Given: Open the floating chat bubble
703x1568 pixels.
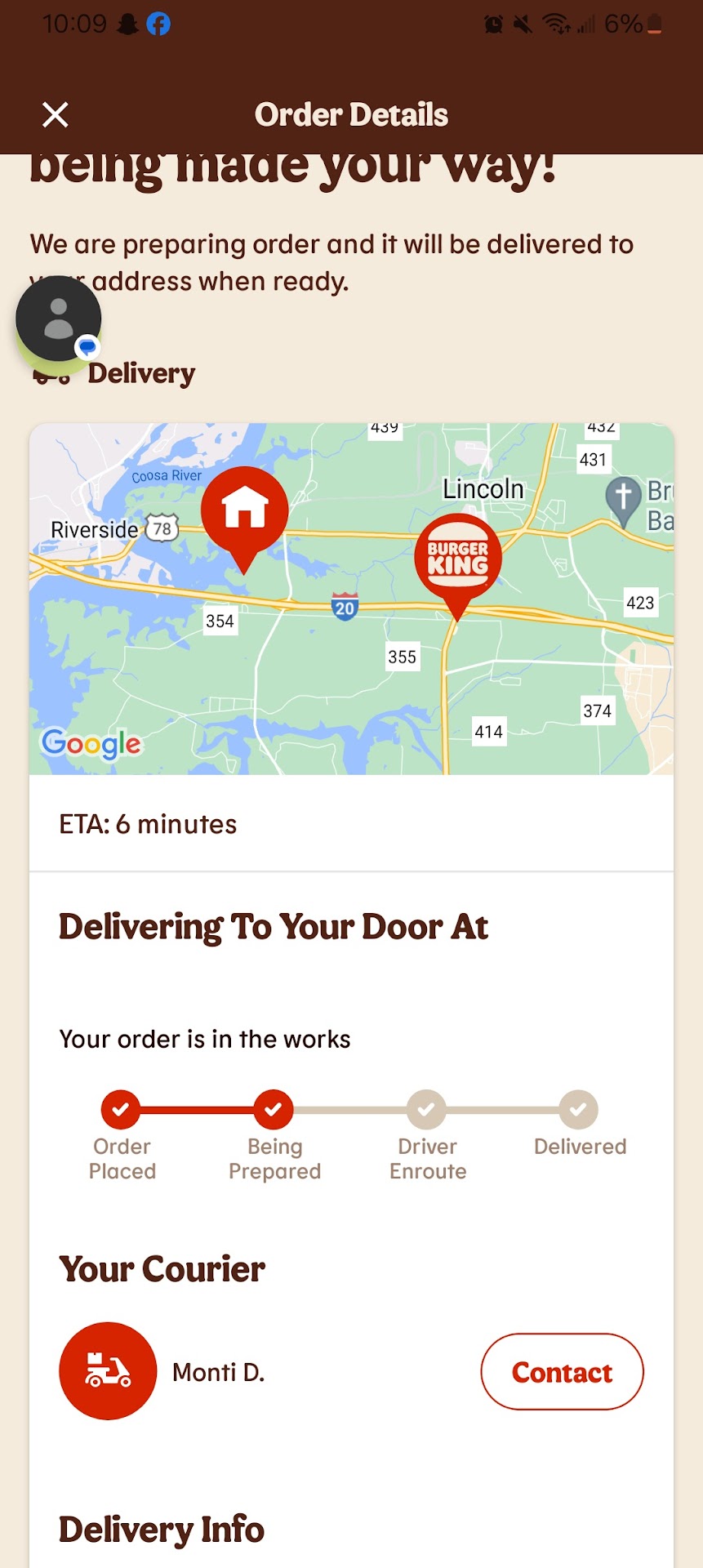Looking at the screenshot, I should pos(58,319).
